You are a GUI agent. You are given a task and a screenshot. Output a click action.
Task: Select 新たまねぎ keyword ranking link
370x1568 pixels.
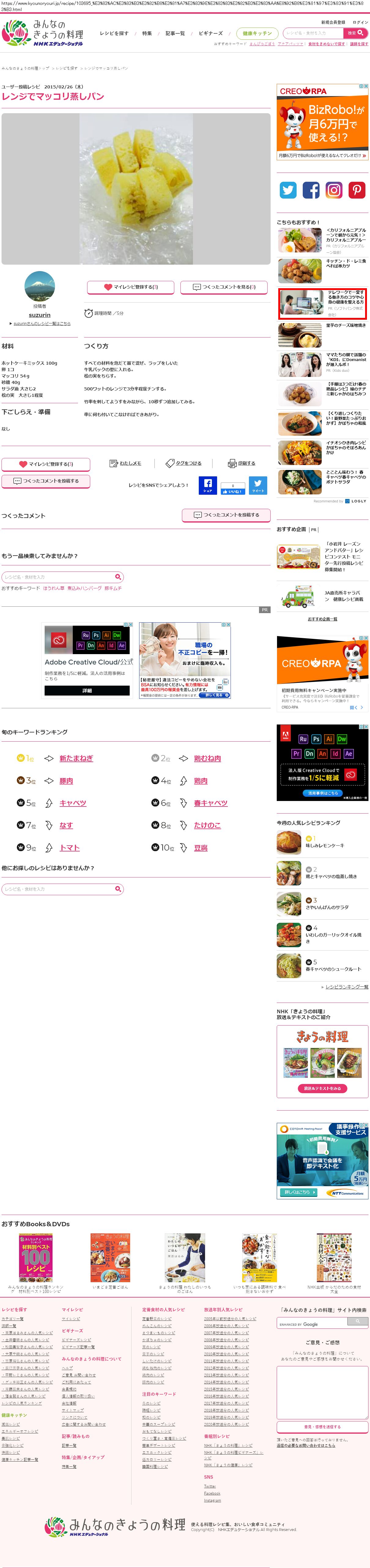[76, 758]
